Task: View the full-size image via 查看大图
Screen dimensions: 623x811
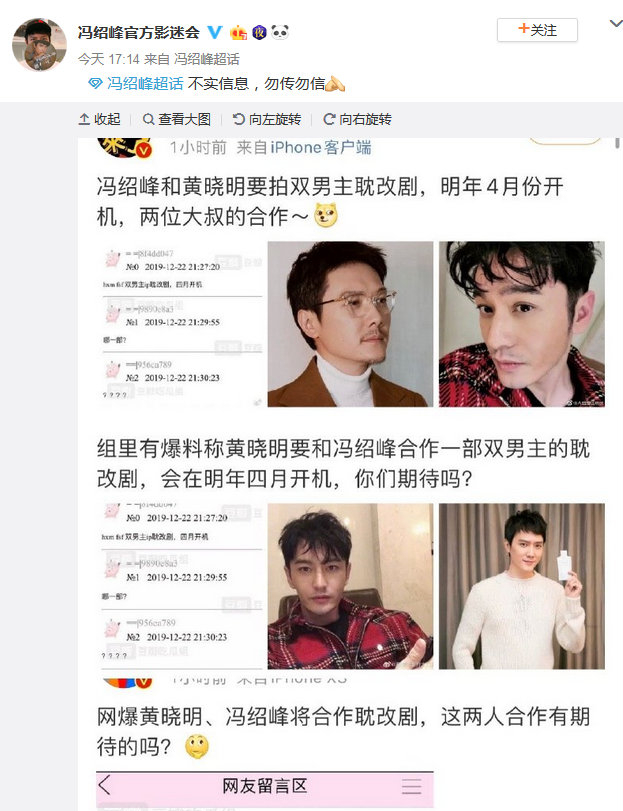Action: (176, 119)
